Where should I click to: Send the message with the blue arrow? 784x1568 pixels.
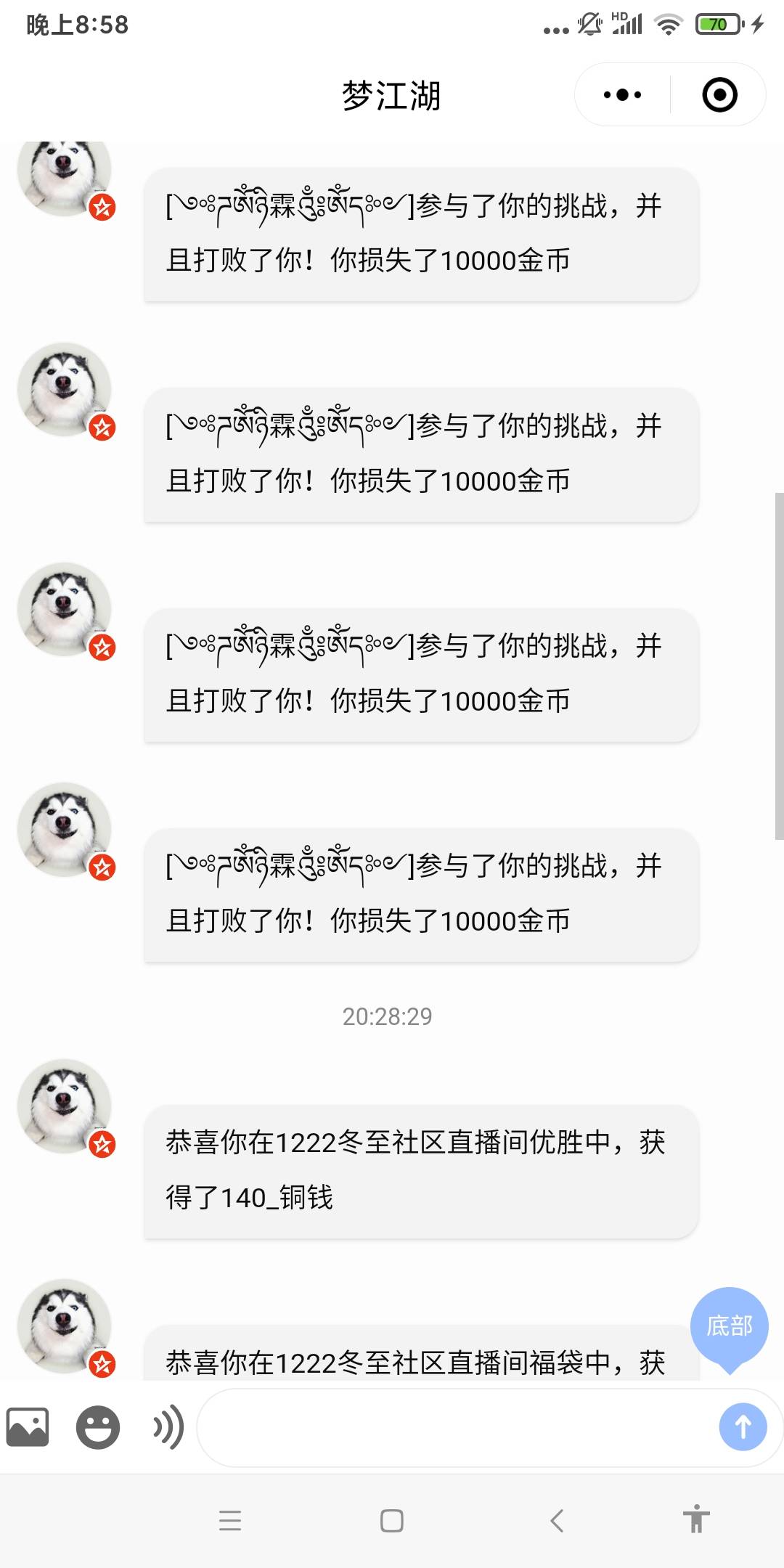click(x=743, y=1427)
